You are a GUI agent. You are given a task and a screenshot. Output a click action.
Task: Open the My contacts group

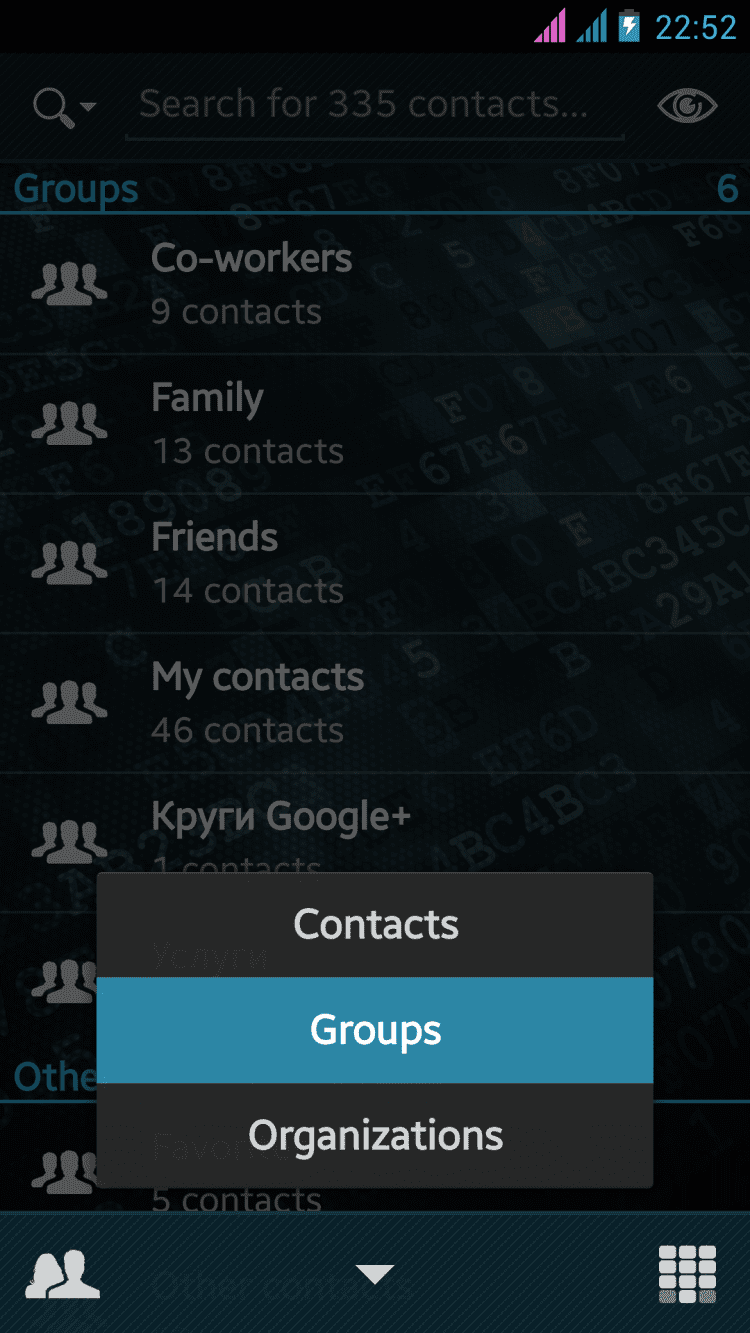click(375, 703)
